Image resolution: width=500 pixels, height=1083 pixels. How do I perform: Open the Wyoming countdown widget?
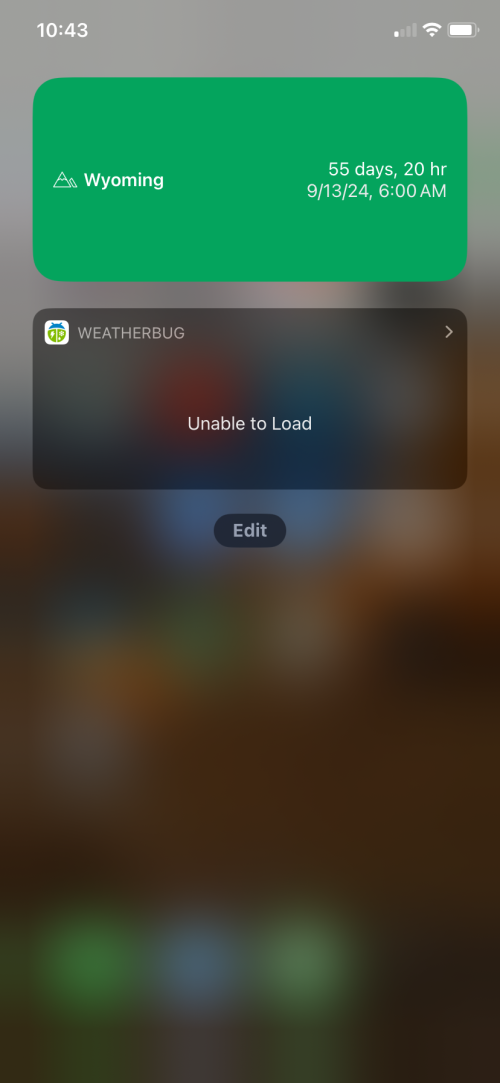pyautogui.click(x=250, y=179)
